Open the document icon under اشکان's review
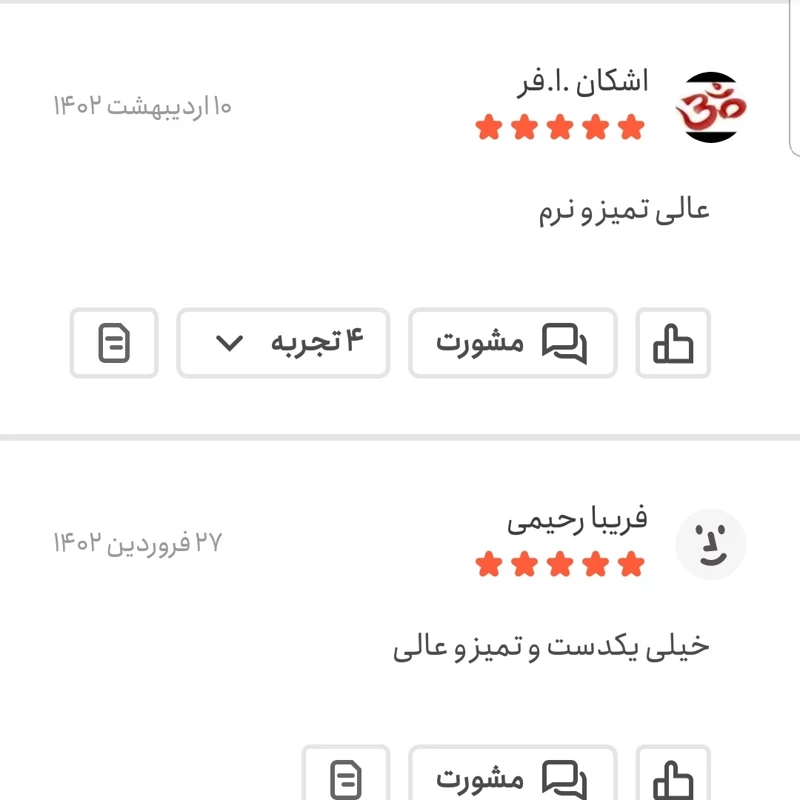The height and width of the screenshot is (800, 800). pos(114,343)
